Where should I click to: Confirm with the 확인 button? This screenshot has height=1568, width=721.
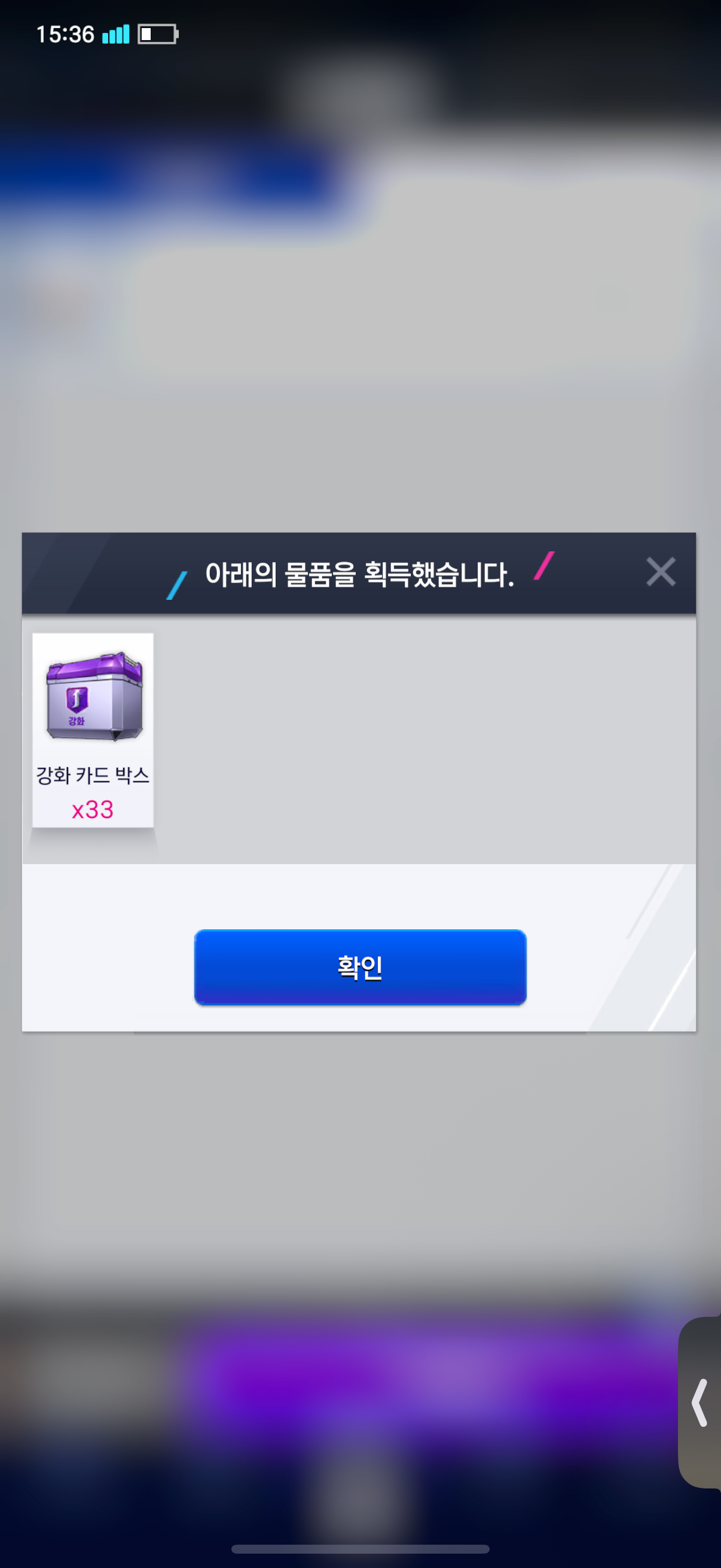point(360,967)
